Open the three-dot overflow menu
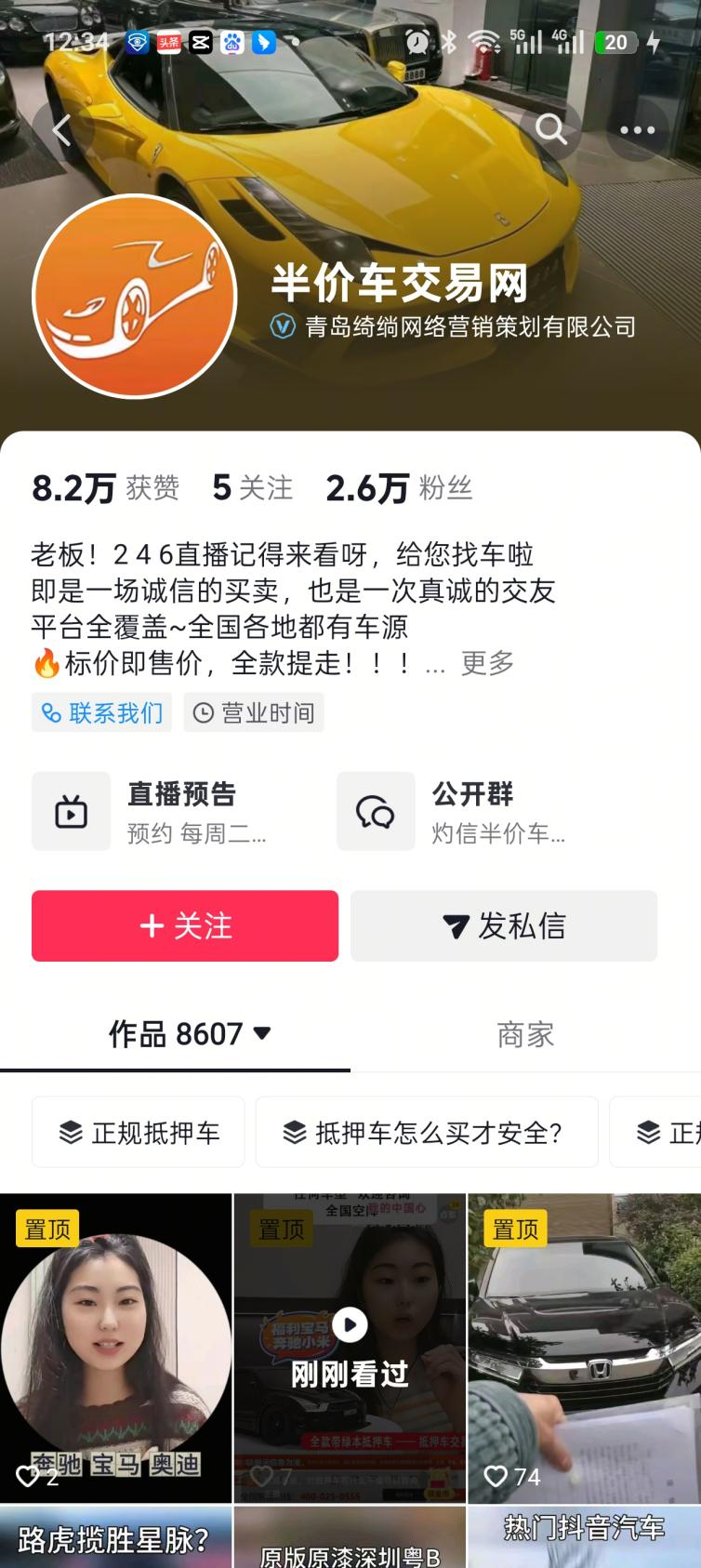 (637, 130)
